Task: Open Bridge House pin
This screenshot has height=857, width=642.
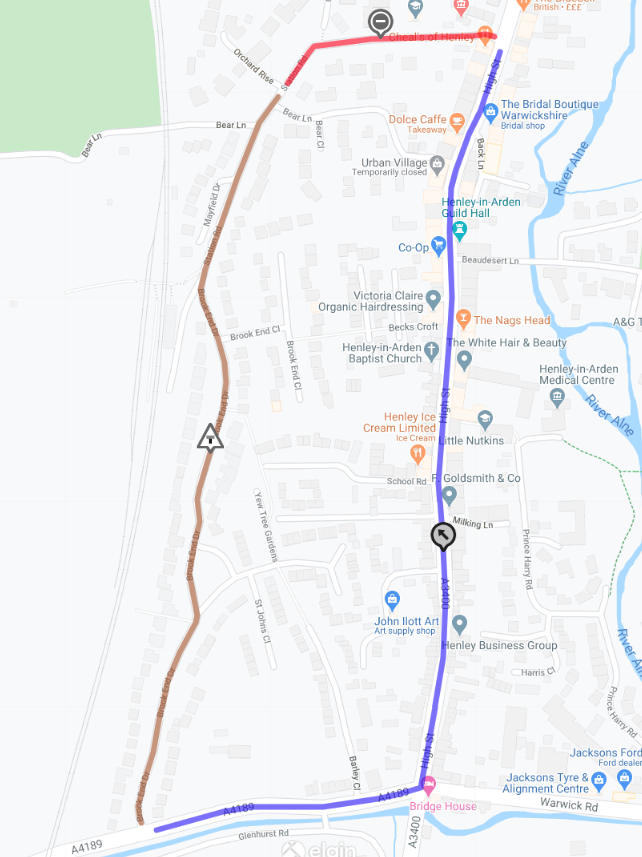Action: click(428, 788)
